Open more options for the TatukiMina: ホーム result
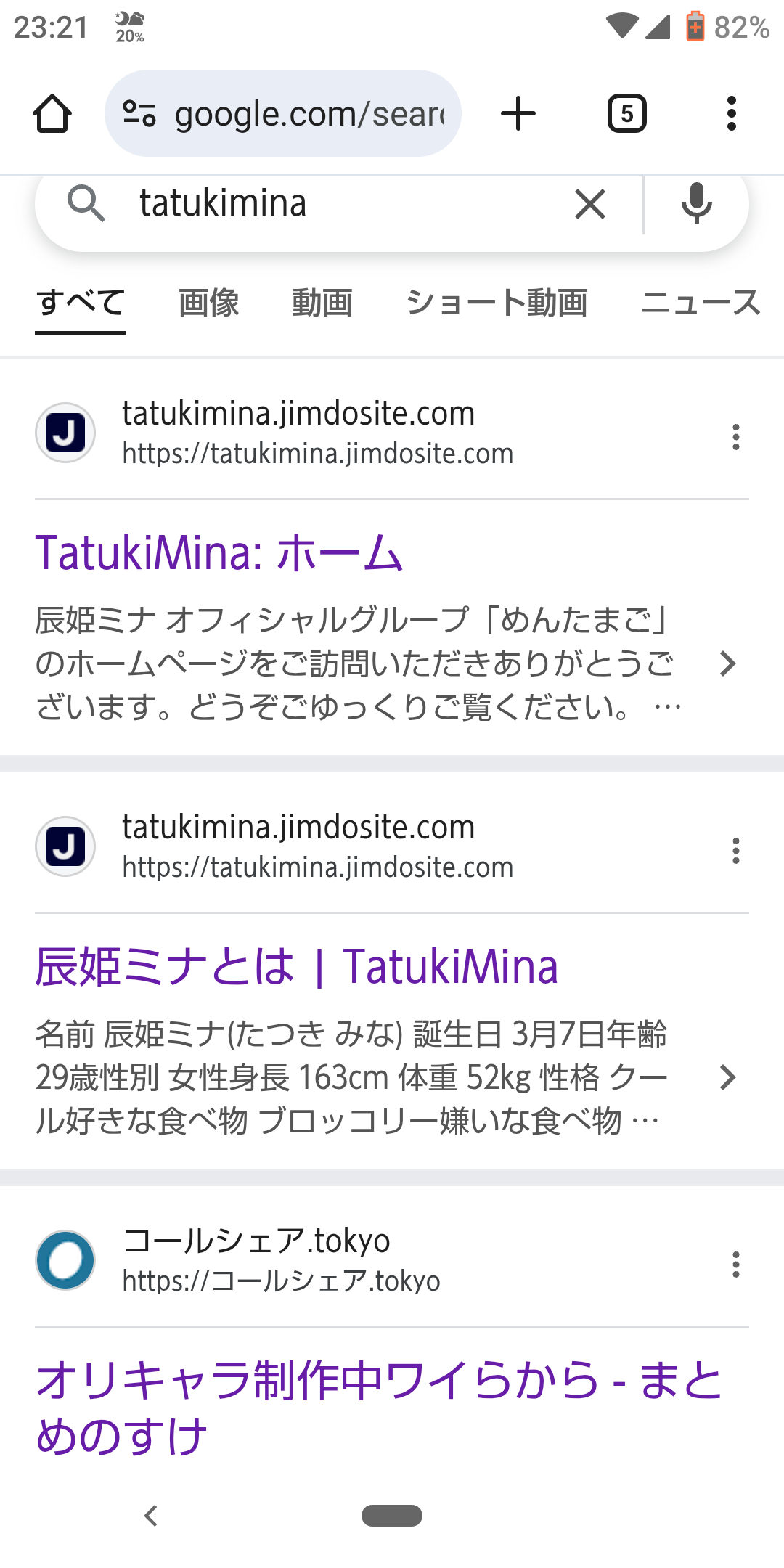784x1568 pixels. pyautogui.click(x=735, y=437)
